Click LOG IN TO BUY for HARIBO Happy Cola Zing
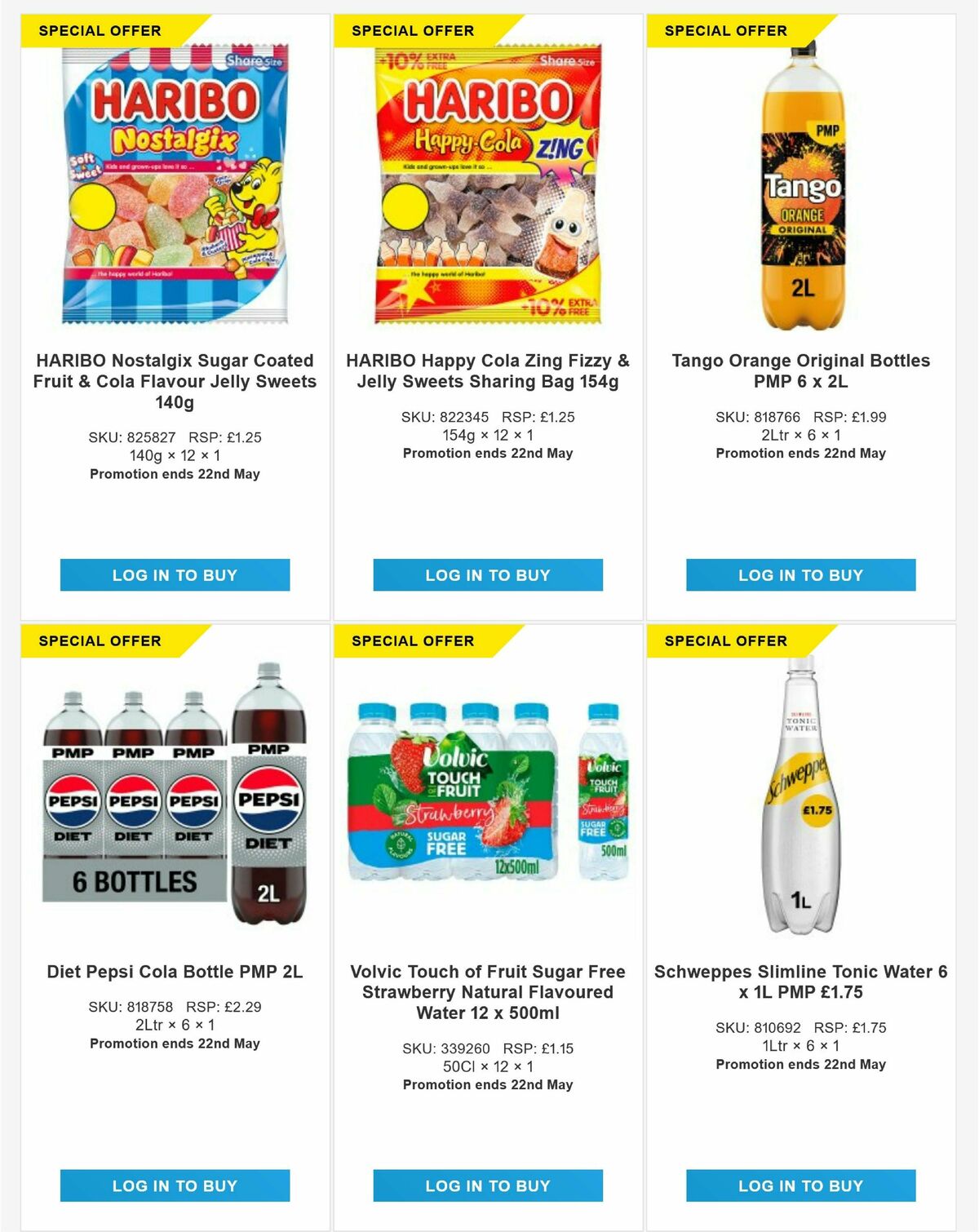This screenshot has width=979, height=1232. pyautogui.click(x=487, y=575)
